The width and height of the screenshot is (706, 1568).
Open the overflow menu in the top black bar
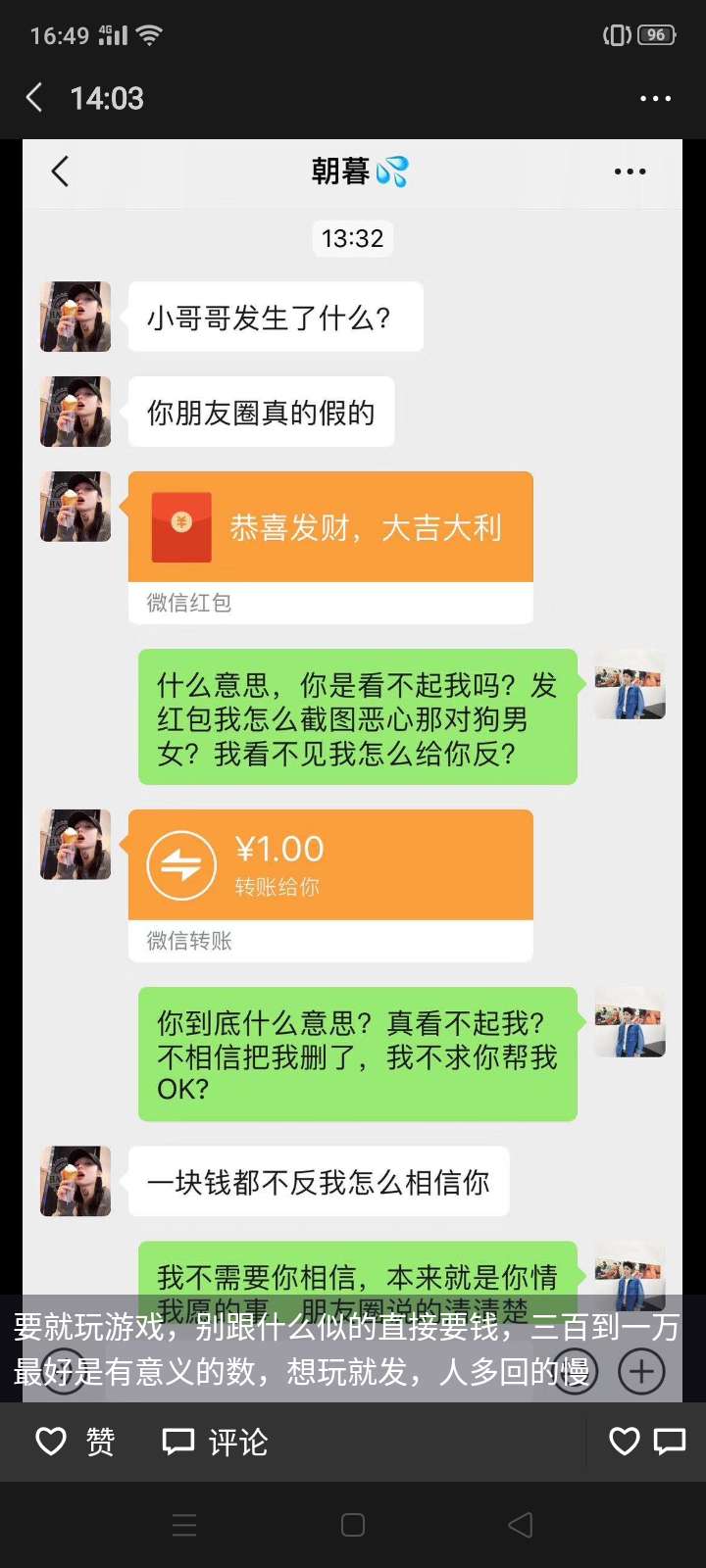coord(655,99)
